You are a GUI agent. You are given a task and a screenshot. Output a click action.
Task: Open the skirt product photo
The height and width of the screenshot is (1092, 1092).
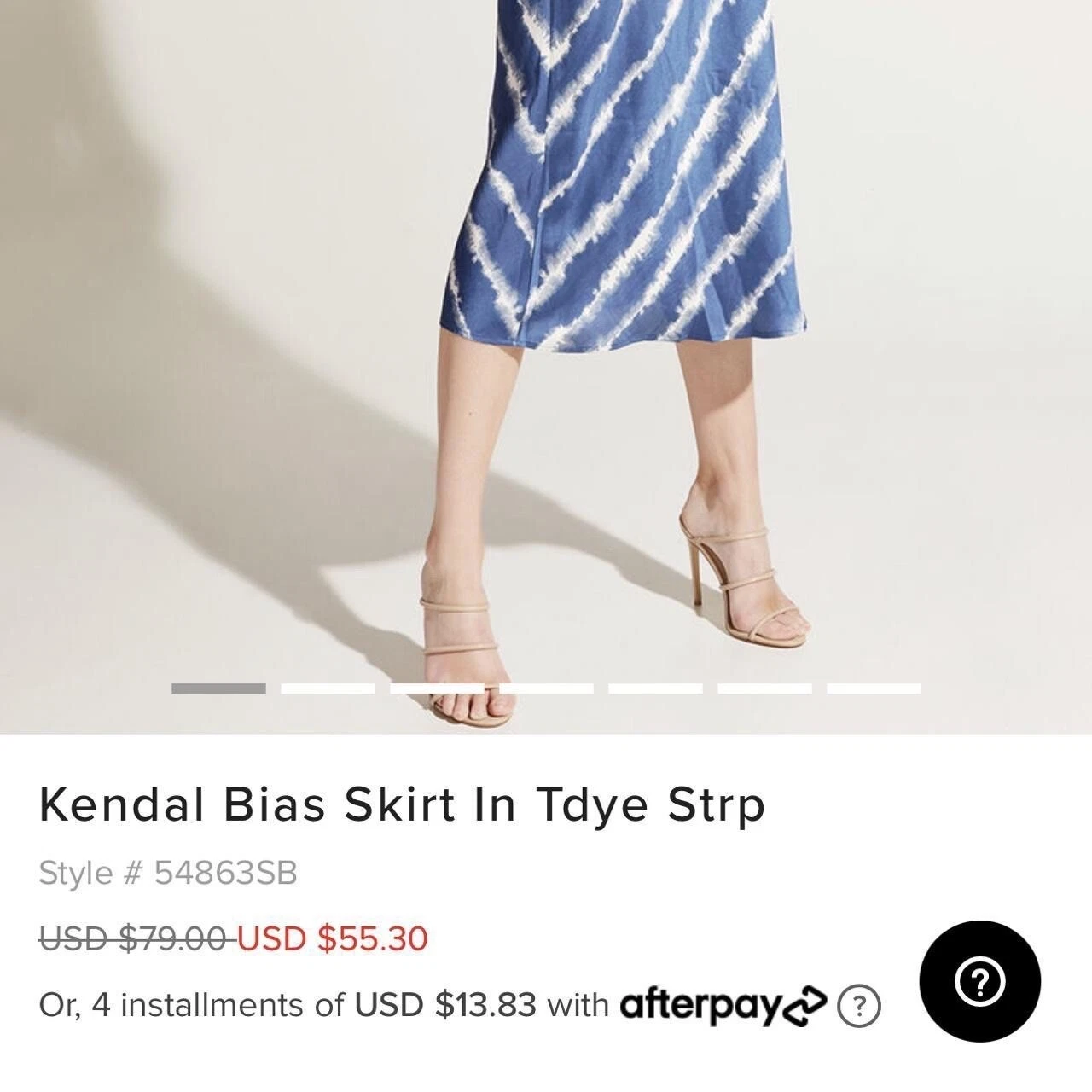tap(546, 341)
